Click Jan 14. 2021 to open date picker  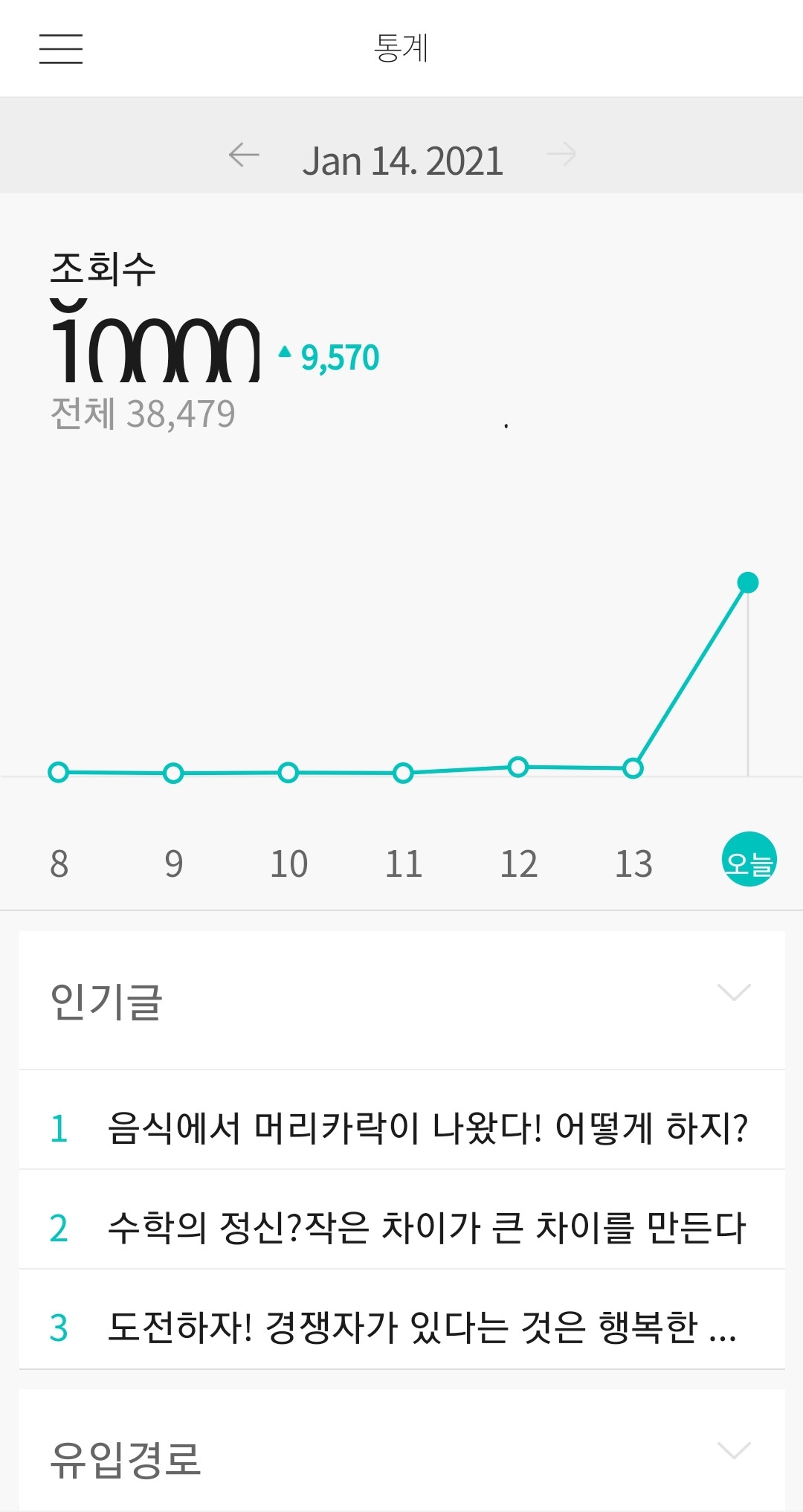tap(404, 158)
